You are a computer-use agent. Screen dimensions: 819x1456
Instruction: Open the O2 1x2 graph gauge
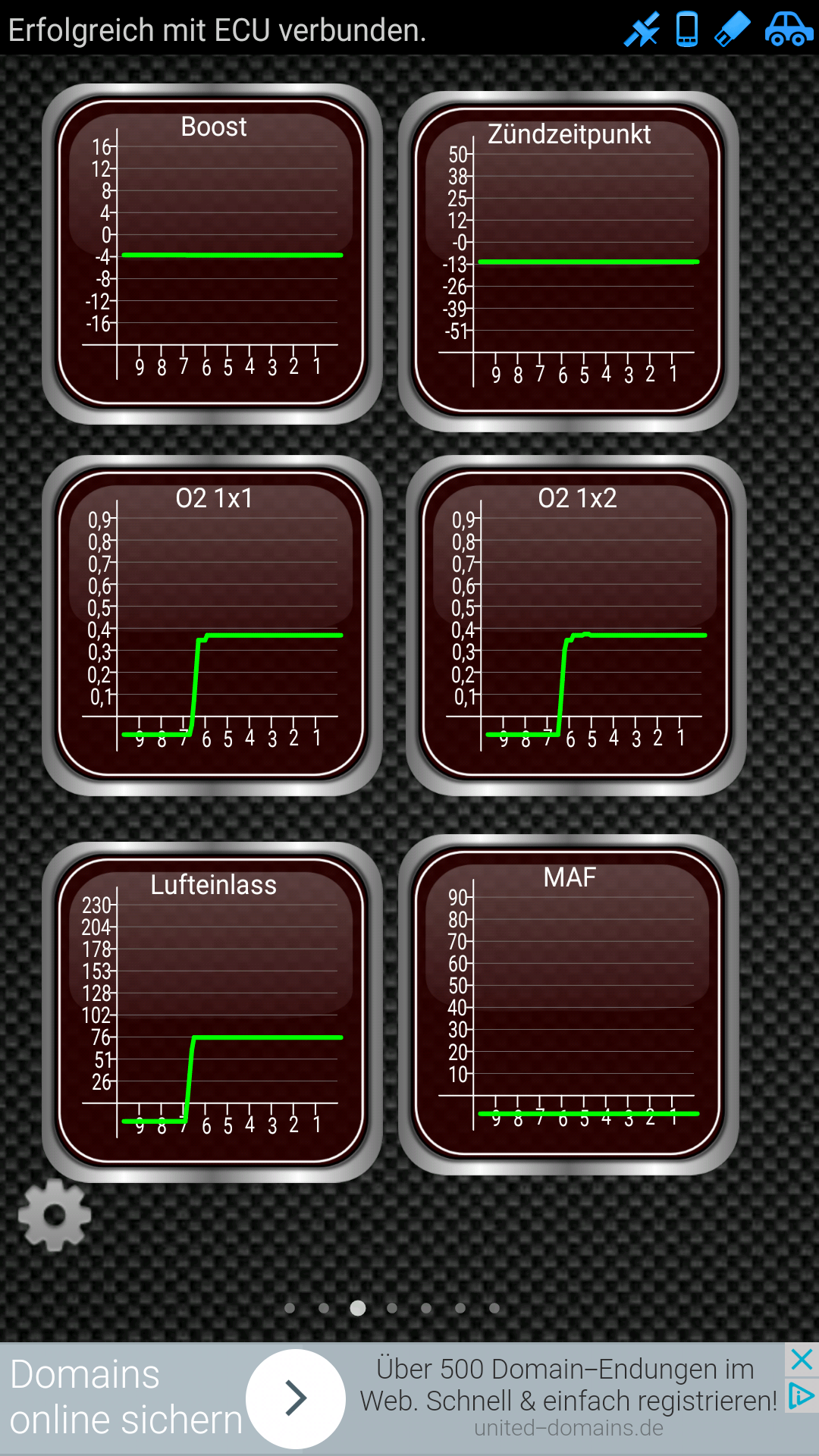(x=576, y=626)
